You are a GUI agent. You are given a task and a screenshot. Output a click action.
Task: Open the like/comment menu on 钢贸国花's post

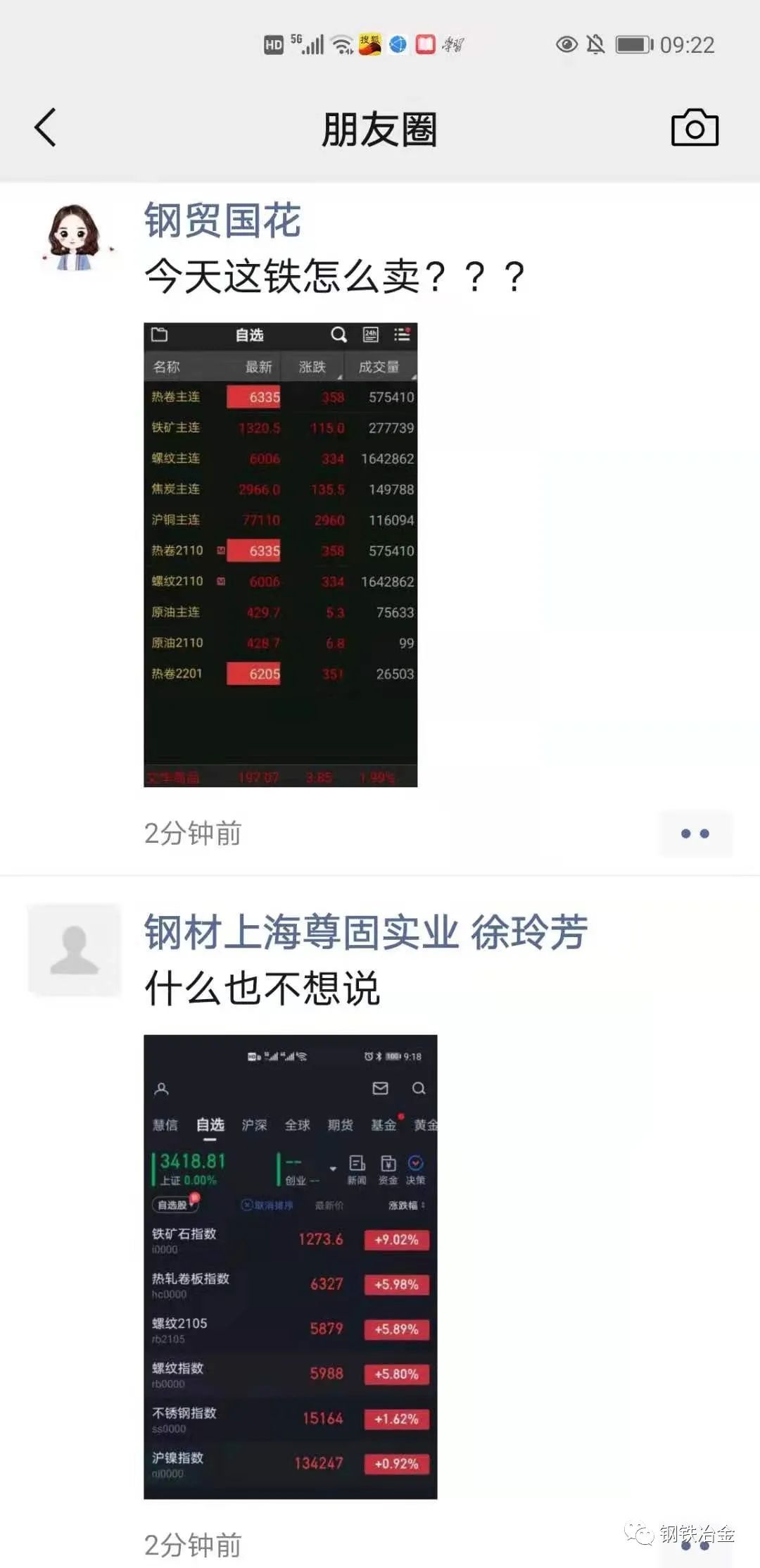695,834
